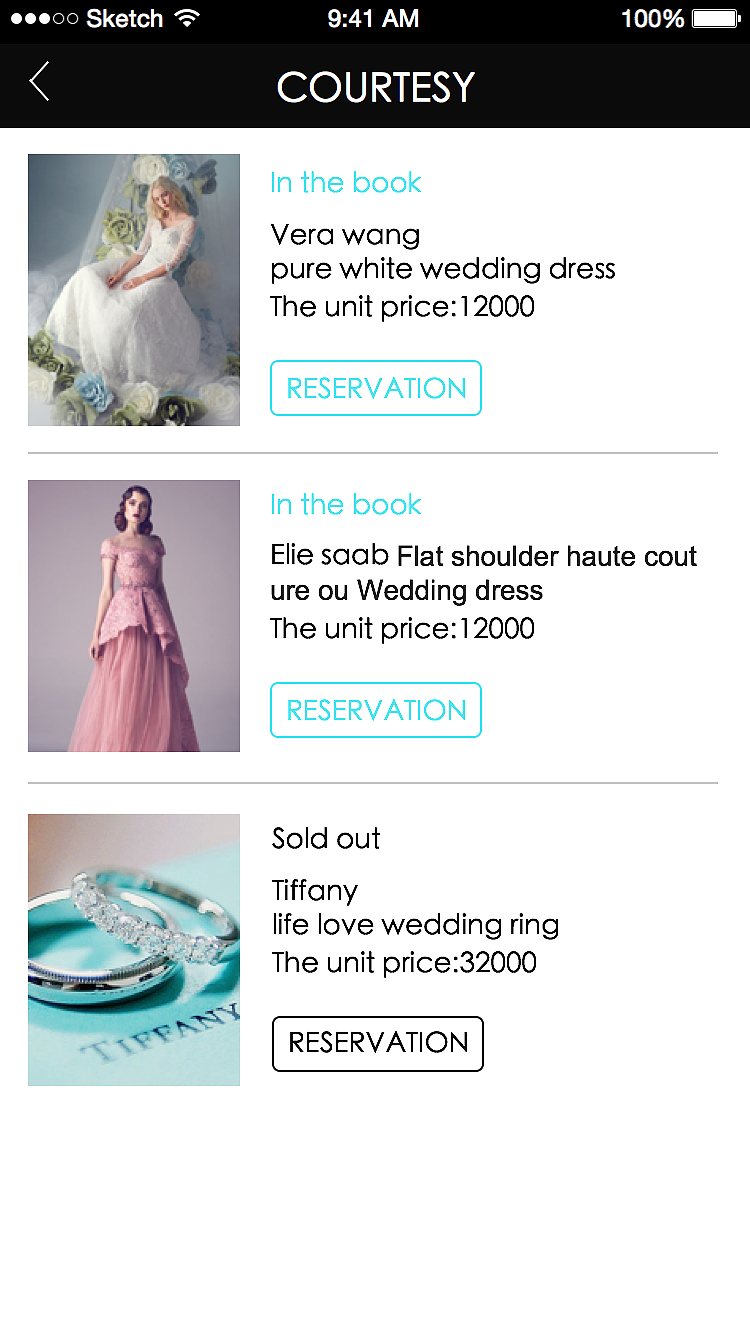Open the Tiffany ring picture

click(x=134, y=950)
